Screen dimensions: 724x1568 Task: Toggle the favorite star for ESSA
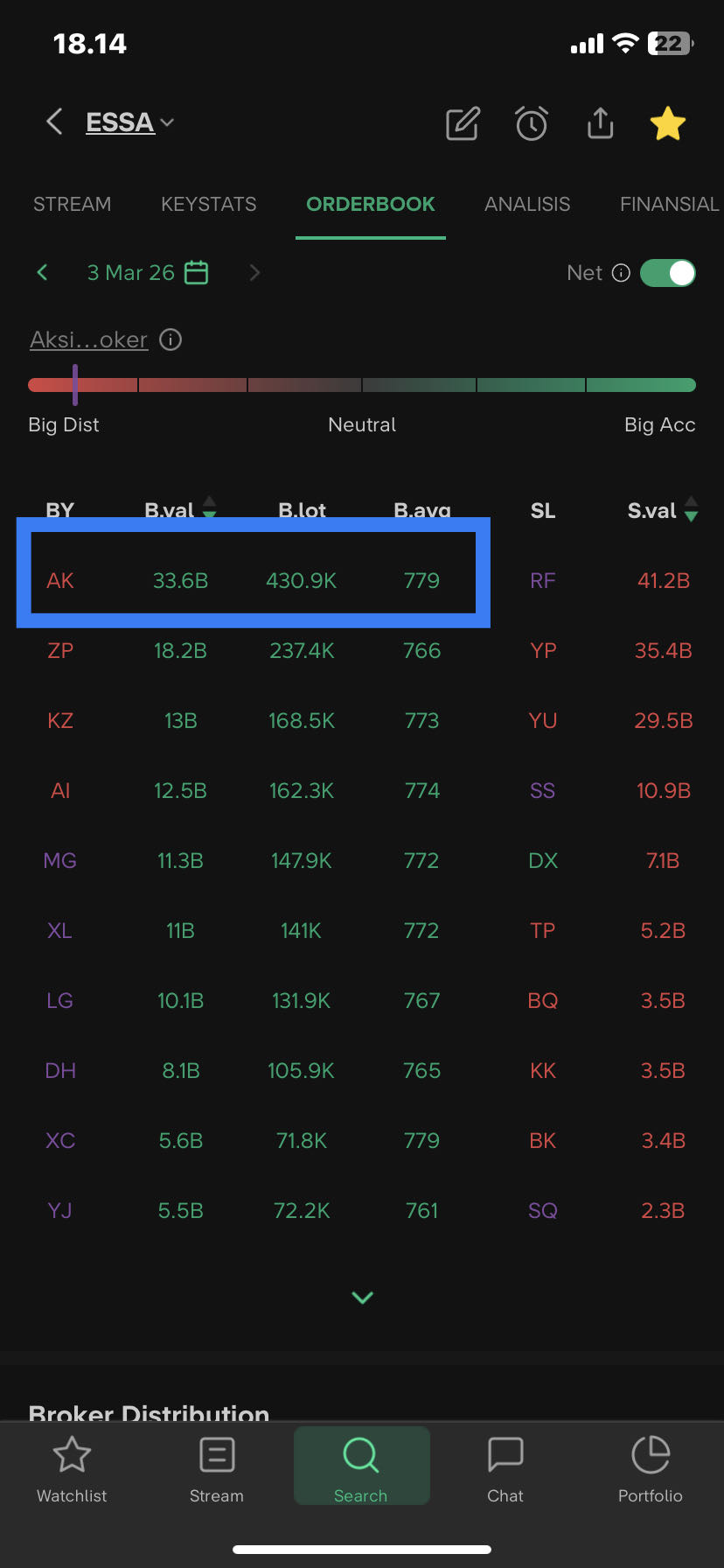[x=668, y=123]
